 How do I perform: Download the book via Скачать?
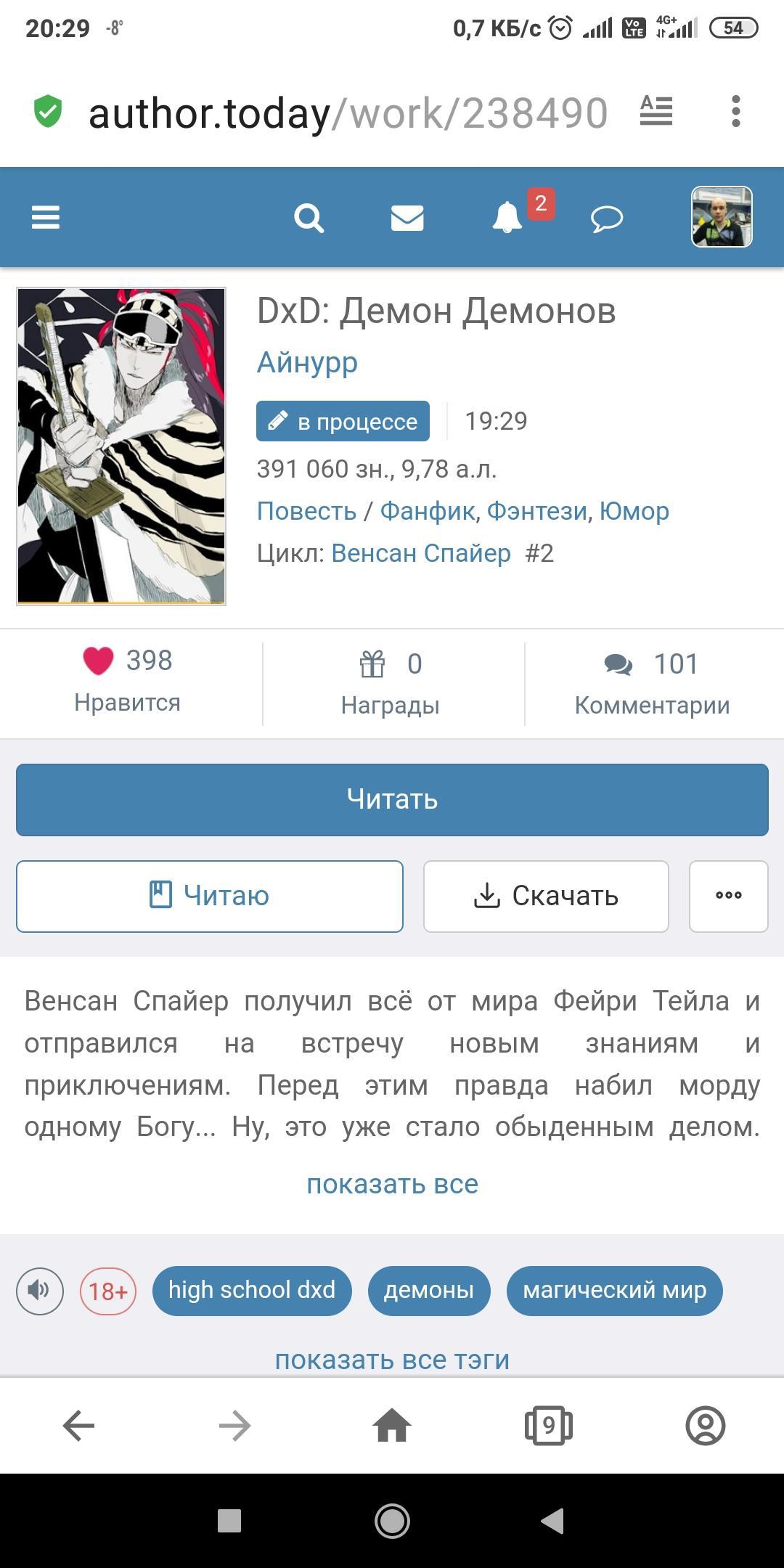546,896
